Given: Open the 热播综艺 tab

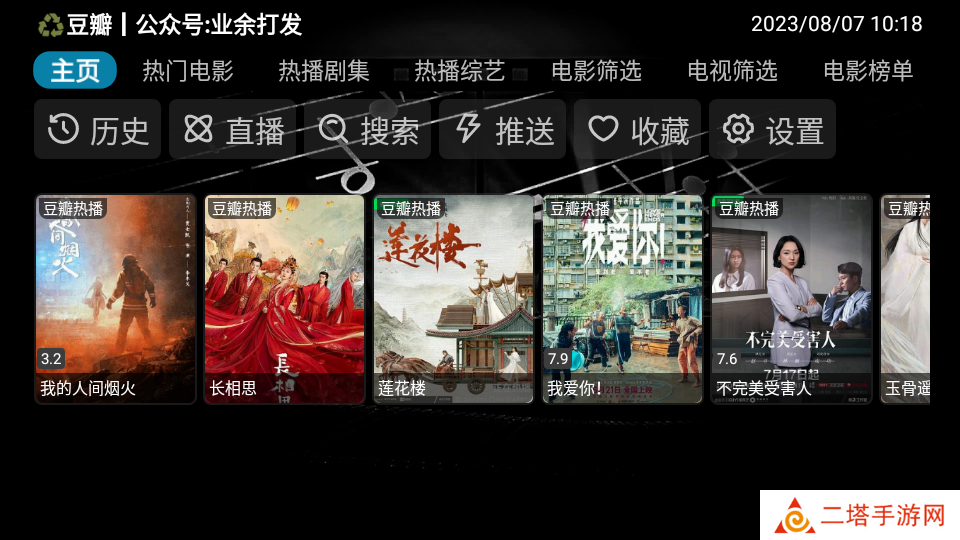Looking at the screenshot, I should (x=459, y=71).
